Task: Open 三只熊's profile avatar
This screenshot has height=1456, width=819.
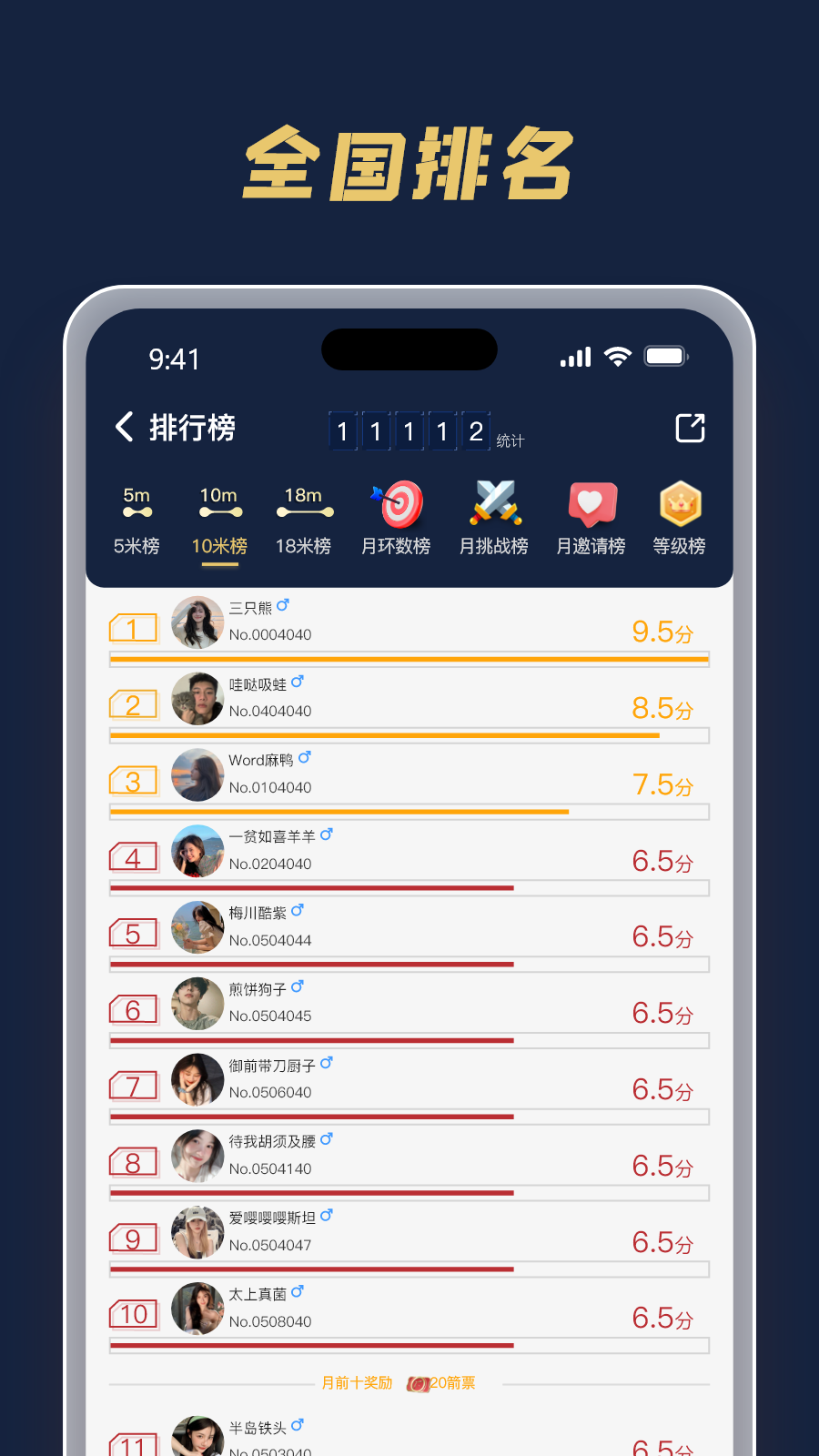Action: tap(197, 622)
